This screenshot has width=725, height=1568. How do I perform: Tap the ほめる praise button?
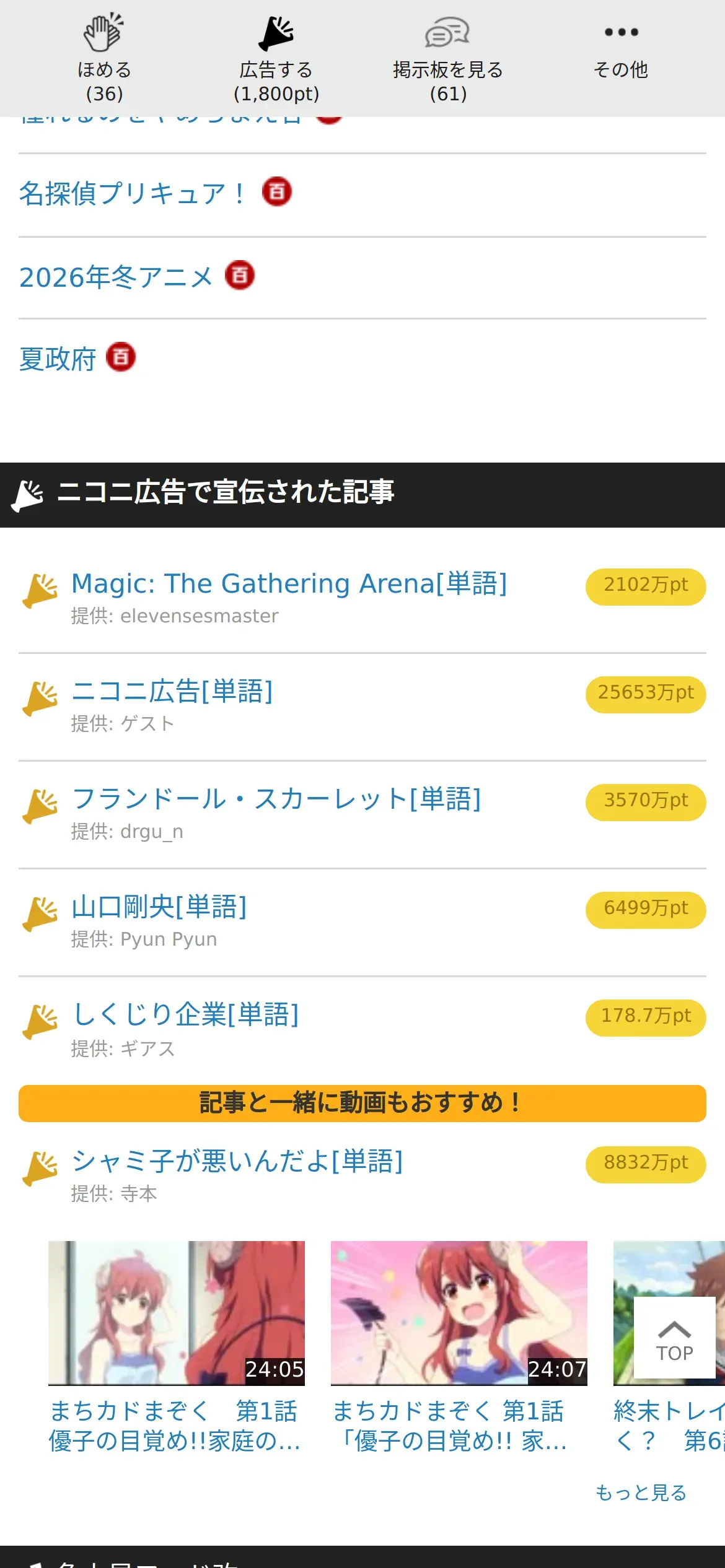tap(104, 58)
